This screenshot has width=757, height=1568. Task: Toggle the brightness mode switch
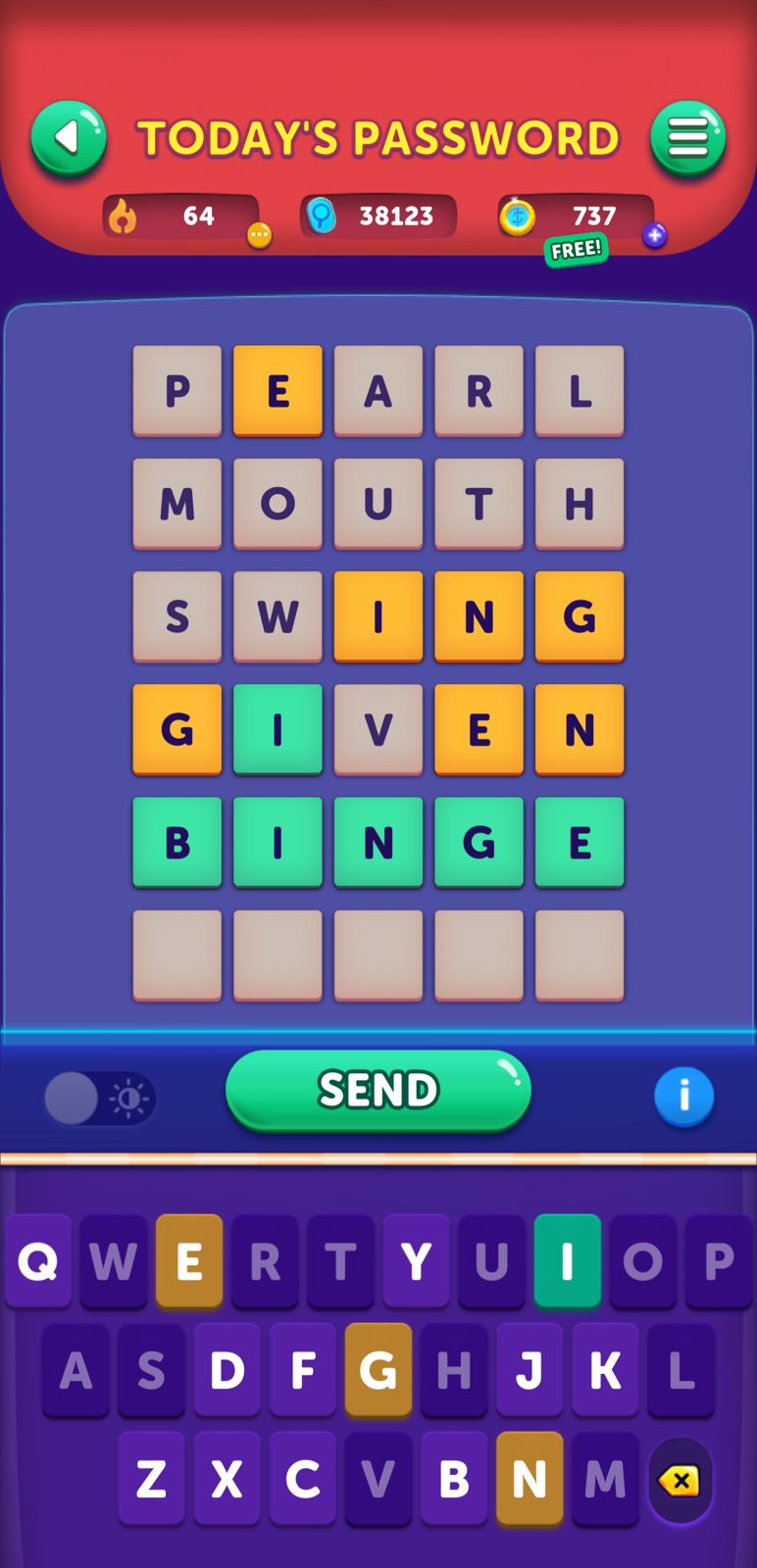[x=99, y=1098]
